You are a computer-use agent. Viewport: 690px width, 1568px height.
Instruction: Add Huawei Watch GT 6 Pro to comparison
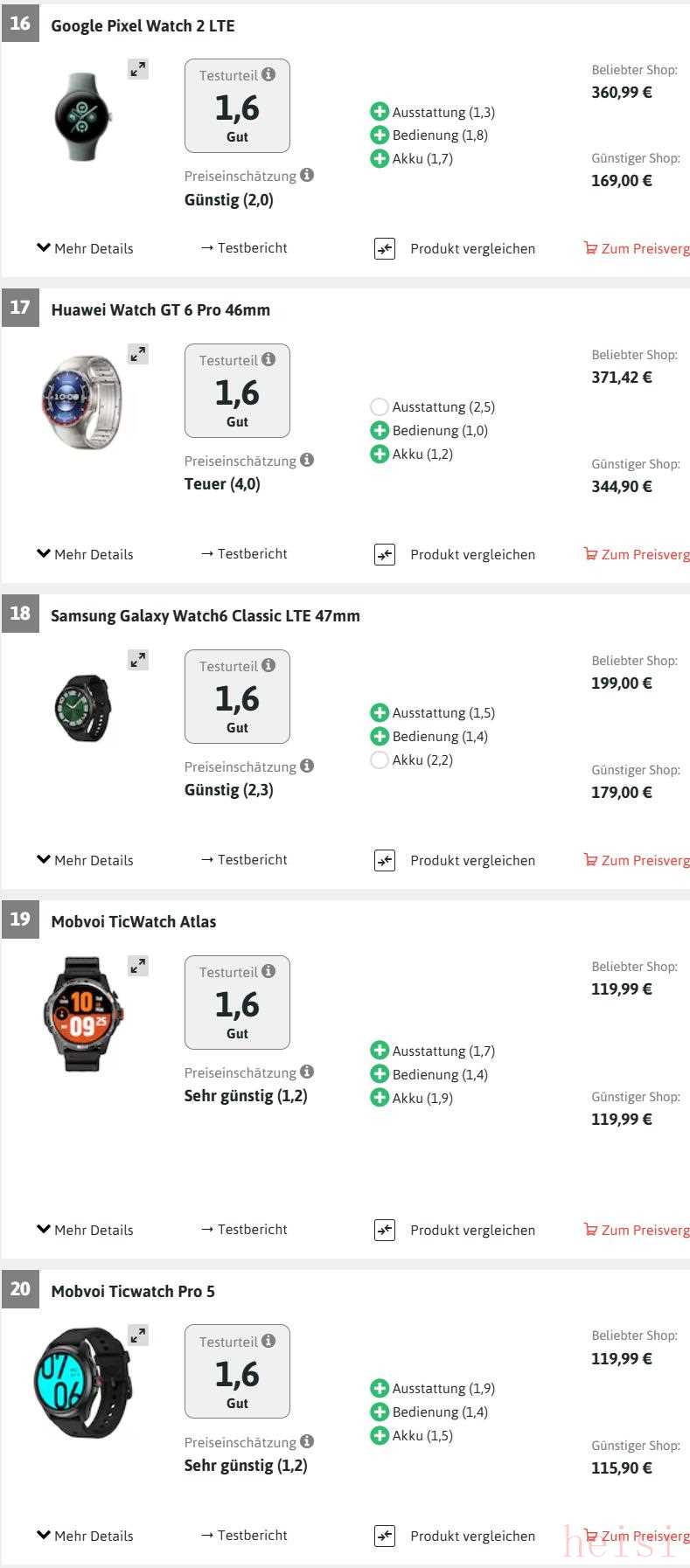point(455,555)
